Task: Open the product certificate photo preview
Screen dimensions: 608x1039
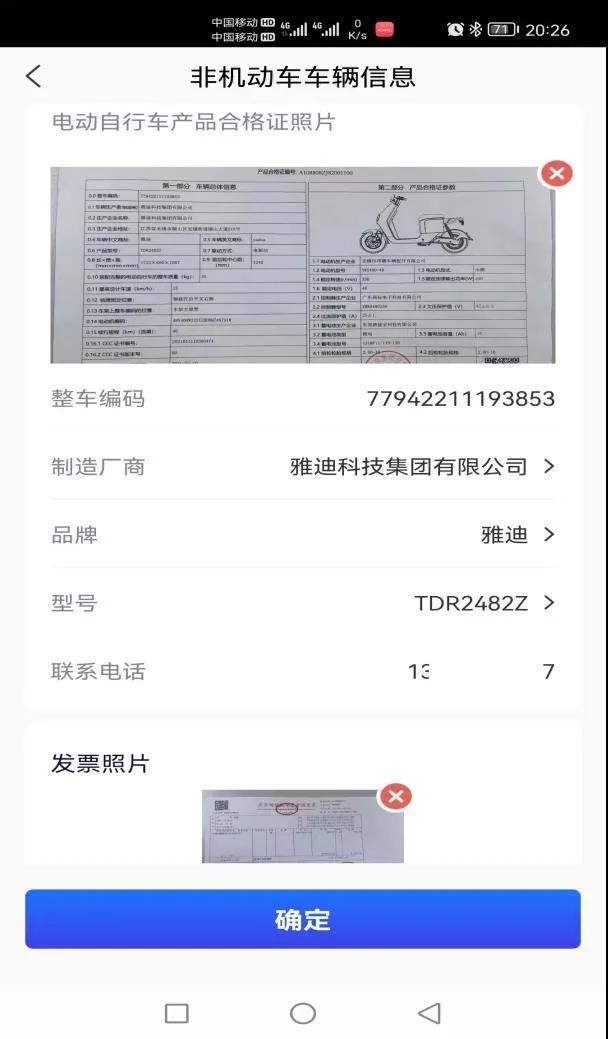Action: [300, 265]
